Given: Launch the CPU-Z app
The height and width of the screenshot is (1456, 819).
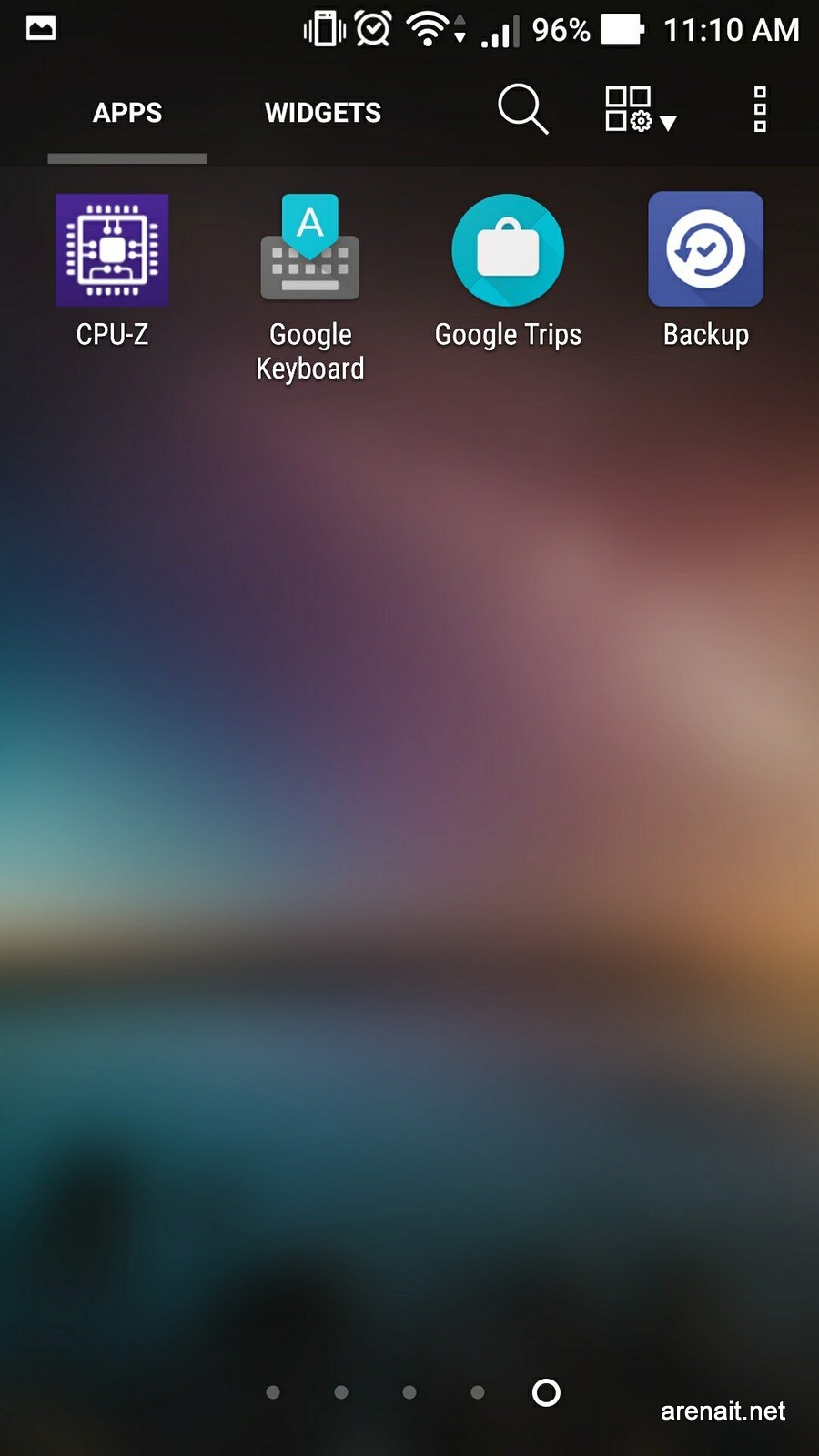Looking at the screenshot, I should (112, 271).
